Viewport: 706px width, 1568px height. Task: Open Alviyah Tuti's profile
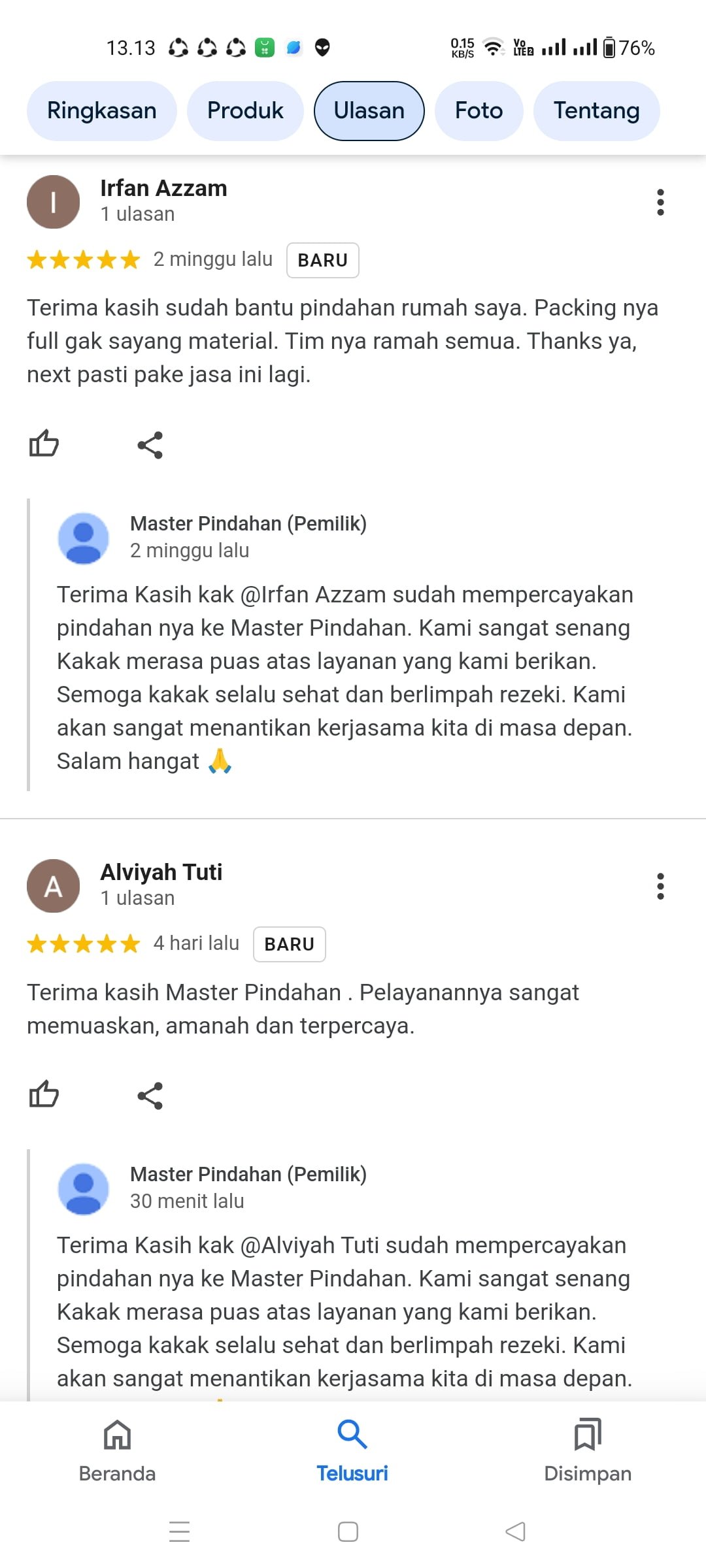[161, 873]
